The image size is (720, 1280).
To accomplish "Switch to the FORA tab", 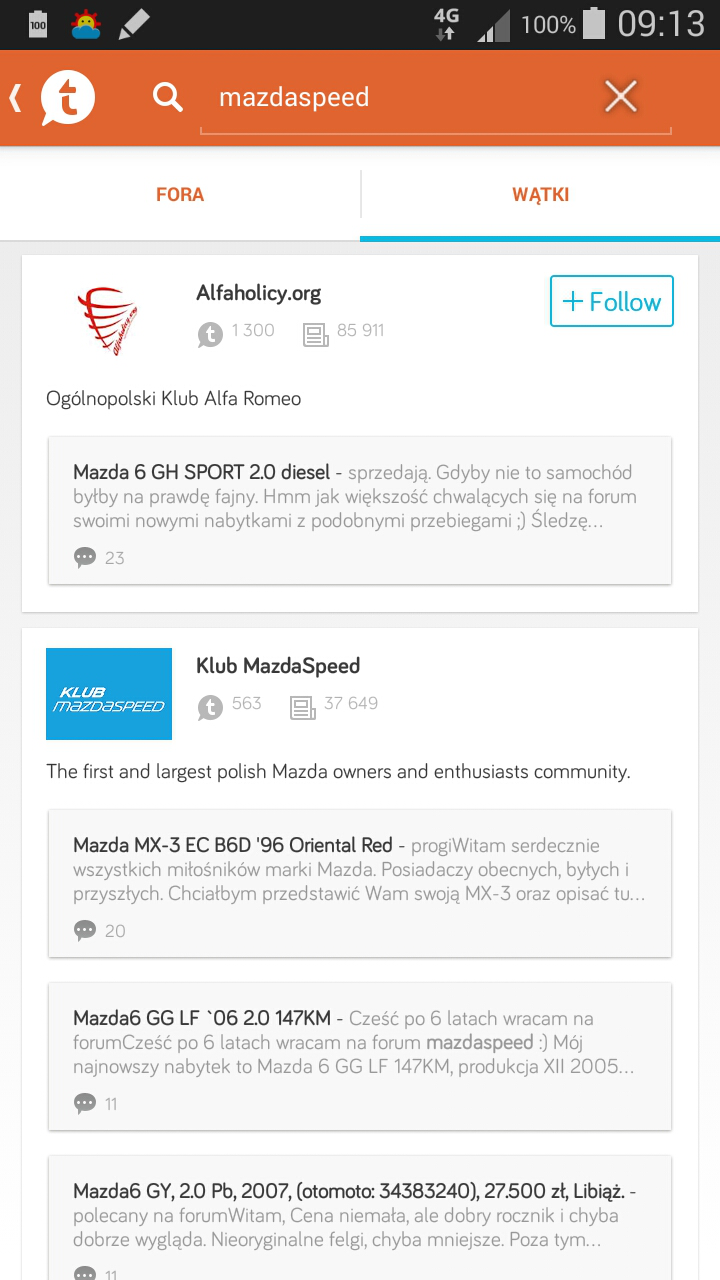I will coord(180,194).
